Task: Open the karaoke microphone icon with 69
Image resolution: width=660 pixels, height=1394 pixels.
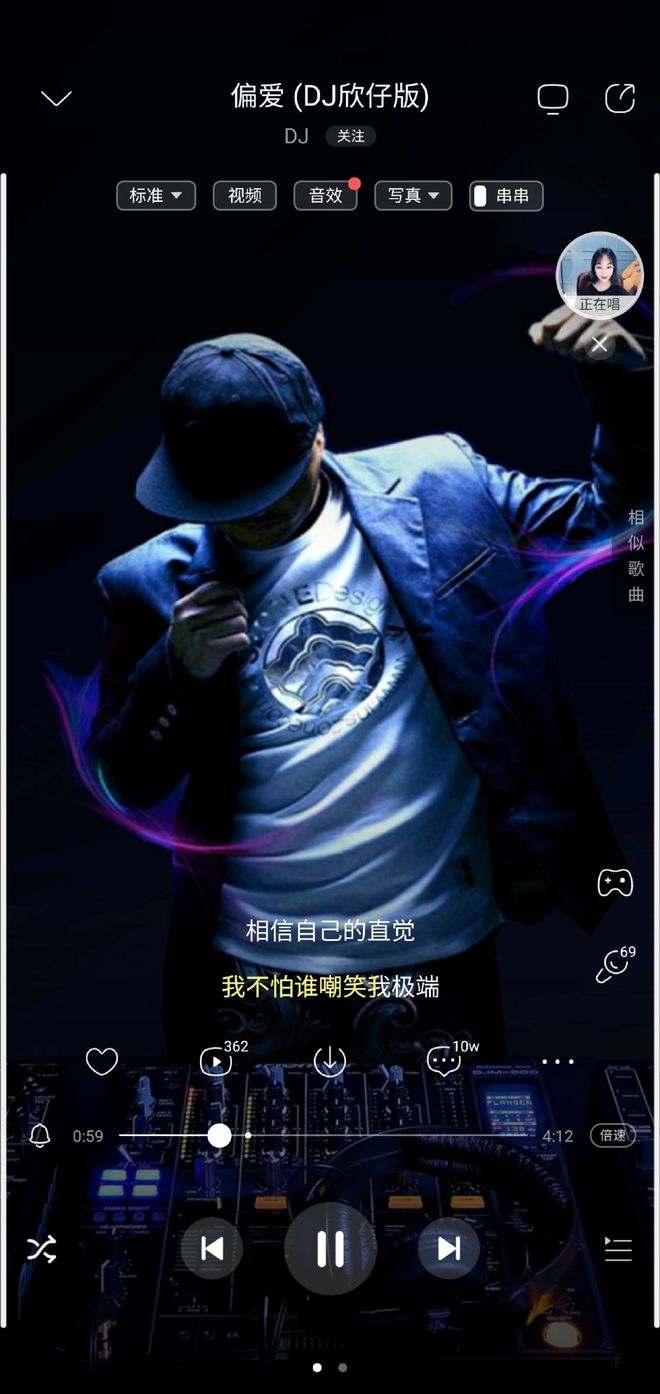Action: (613, 966)
